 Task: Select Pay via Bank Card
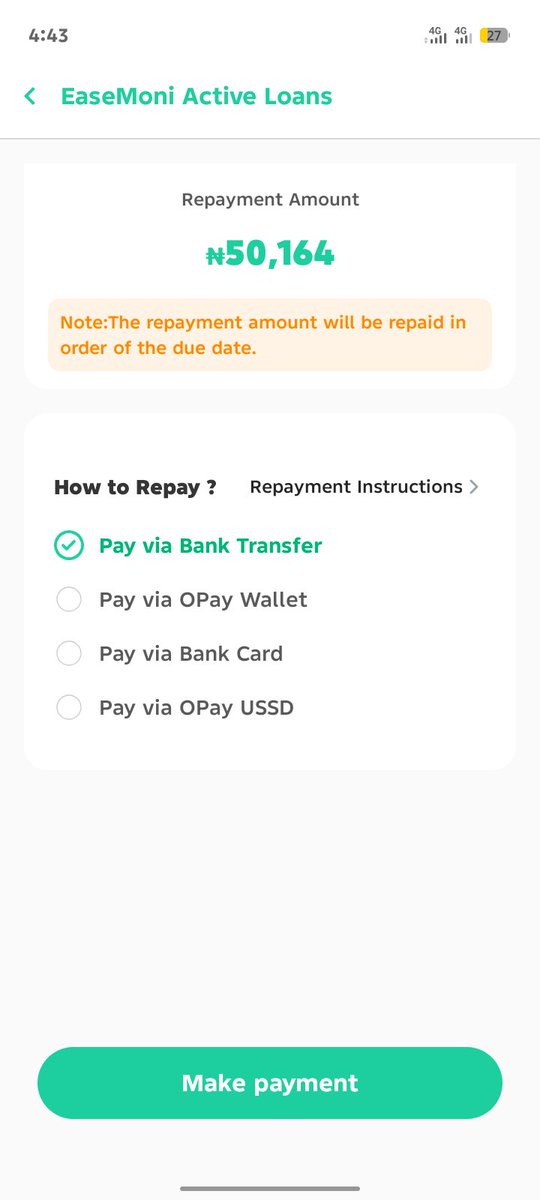(169, 654)
